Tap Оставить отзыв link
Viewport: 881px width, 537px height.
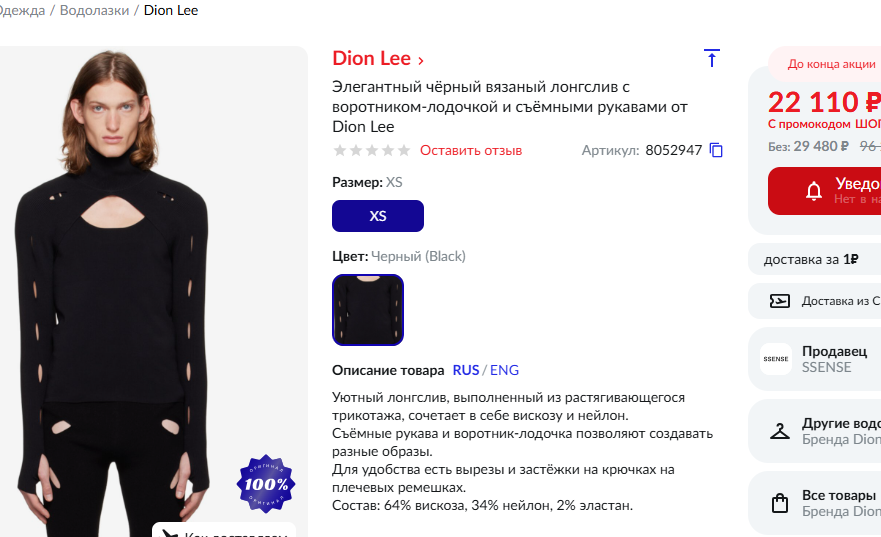click(x=471, y=150)
